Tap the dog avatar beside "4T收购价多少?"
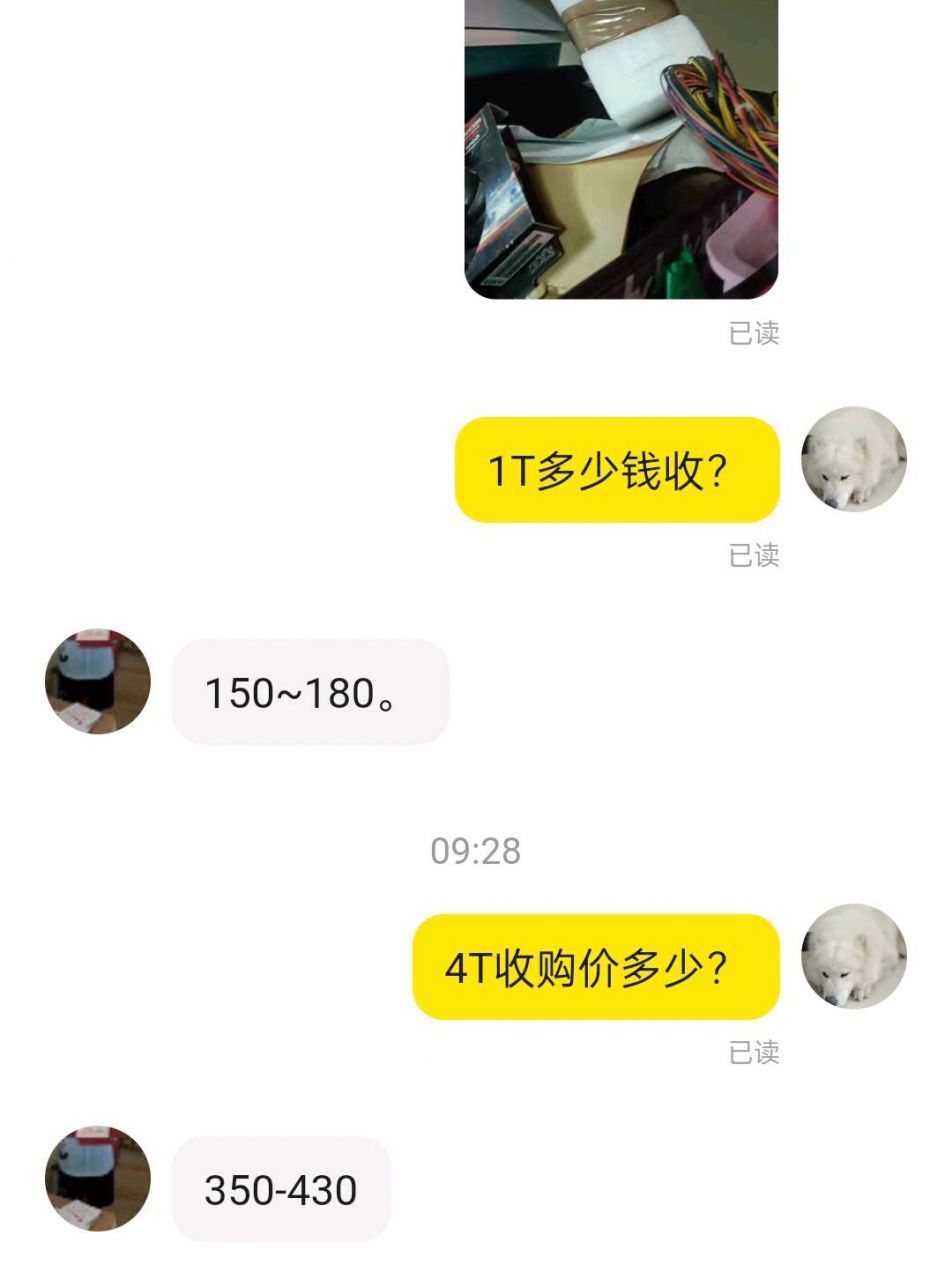Viewport: 952px width, 1280px height. click(854, 956)
